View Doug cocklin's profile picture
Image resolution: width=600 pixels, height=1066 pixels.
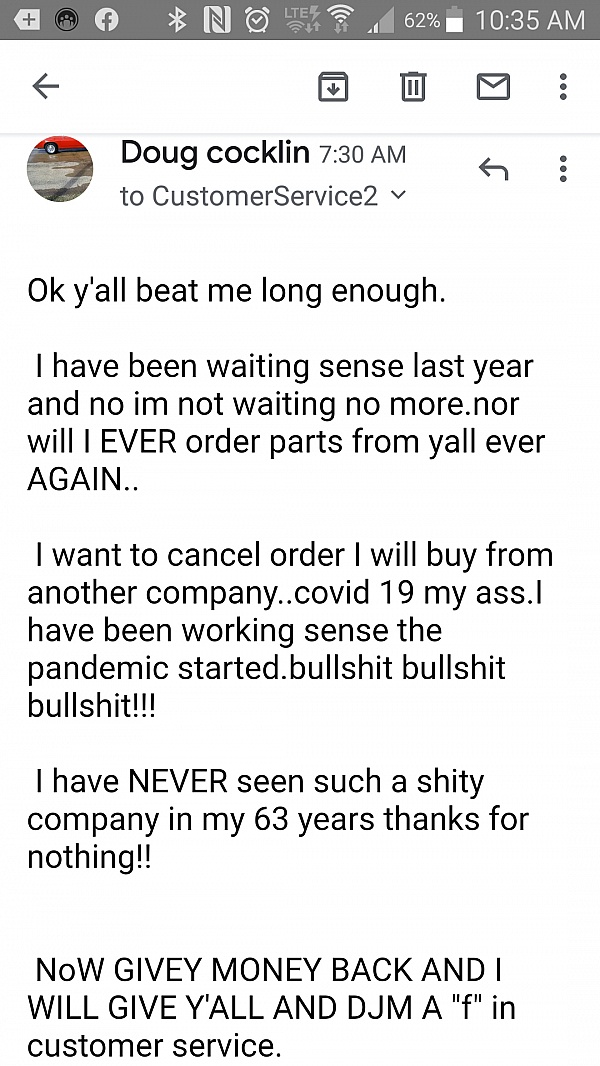(x=60, y=169)
